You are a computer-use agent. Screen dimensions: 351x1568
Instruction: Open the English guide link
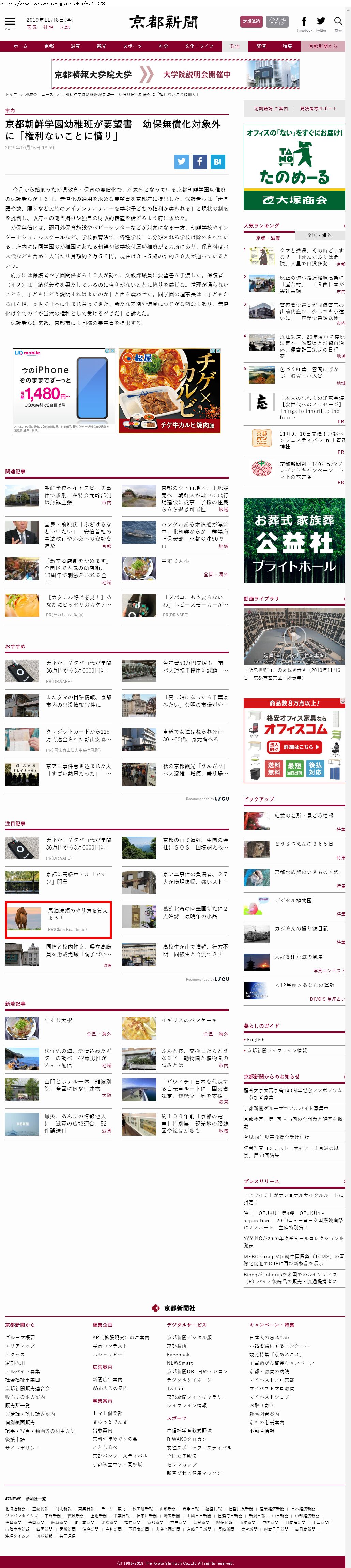click(x=256, y=1040)
